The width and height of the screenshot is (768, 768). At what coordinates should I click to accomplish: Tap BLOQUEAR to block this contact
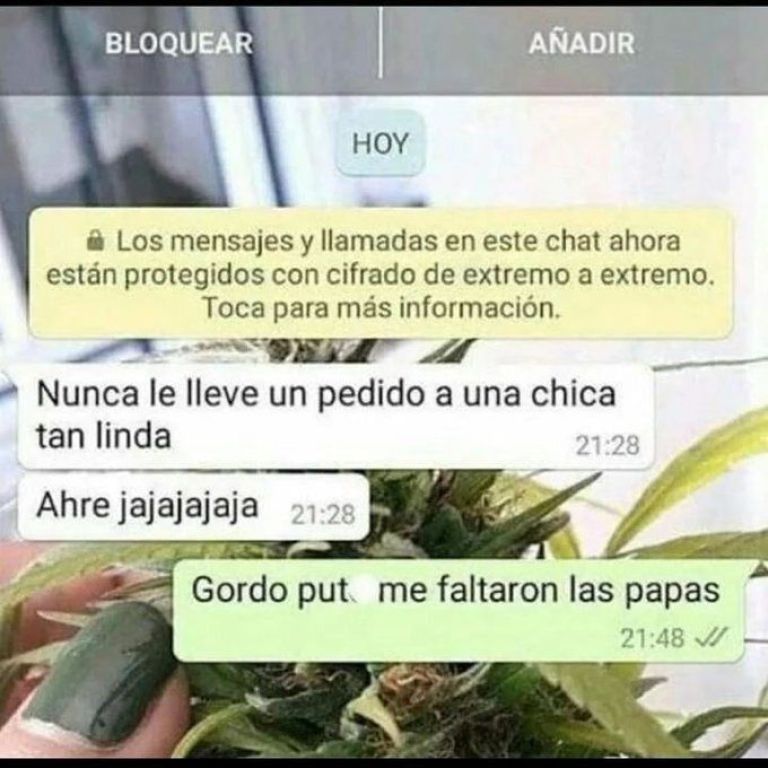tap(178, 45)
